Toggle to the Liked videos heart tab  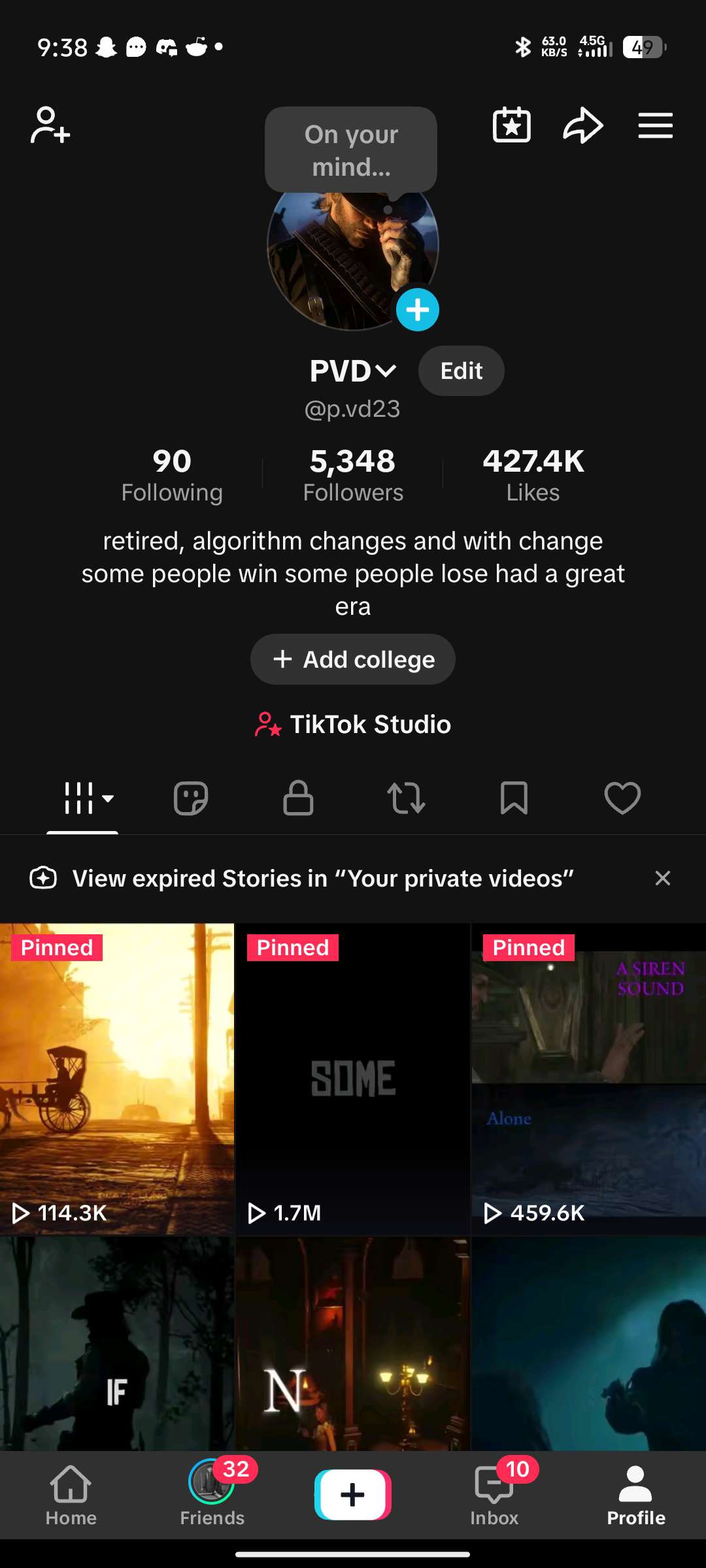tap(622, 798)
